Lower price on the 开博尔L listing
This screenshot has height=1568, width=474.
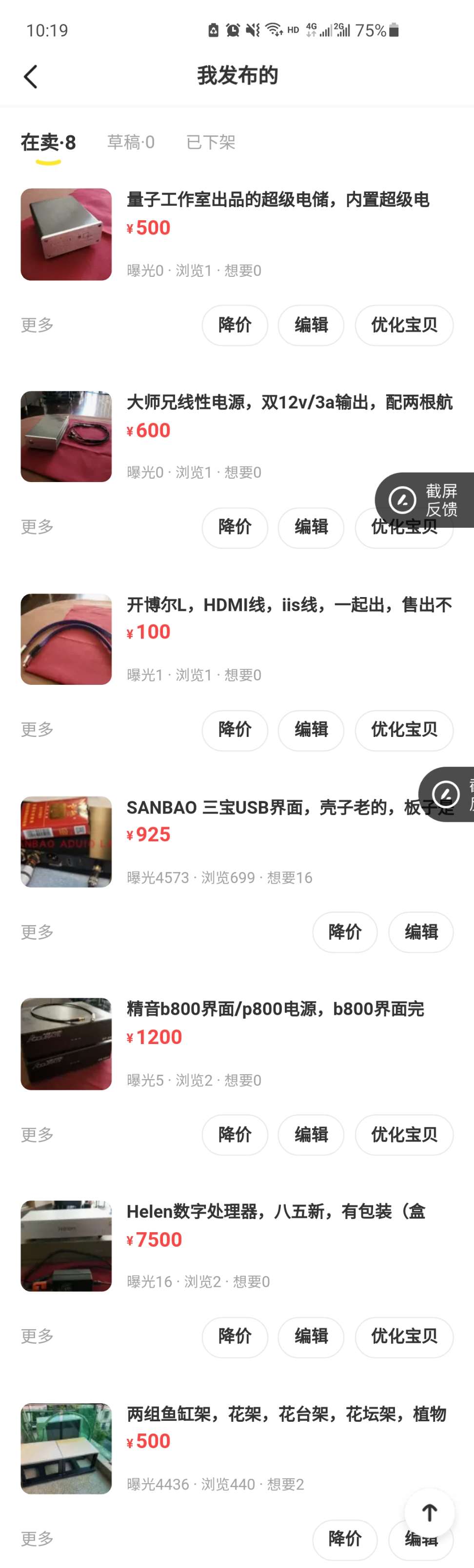coord(235,730)
